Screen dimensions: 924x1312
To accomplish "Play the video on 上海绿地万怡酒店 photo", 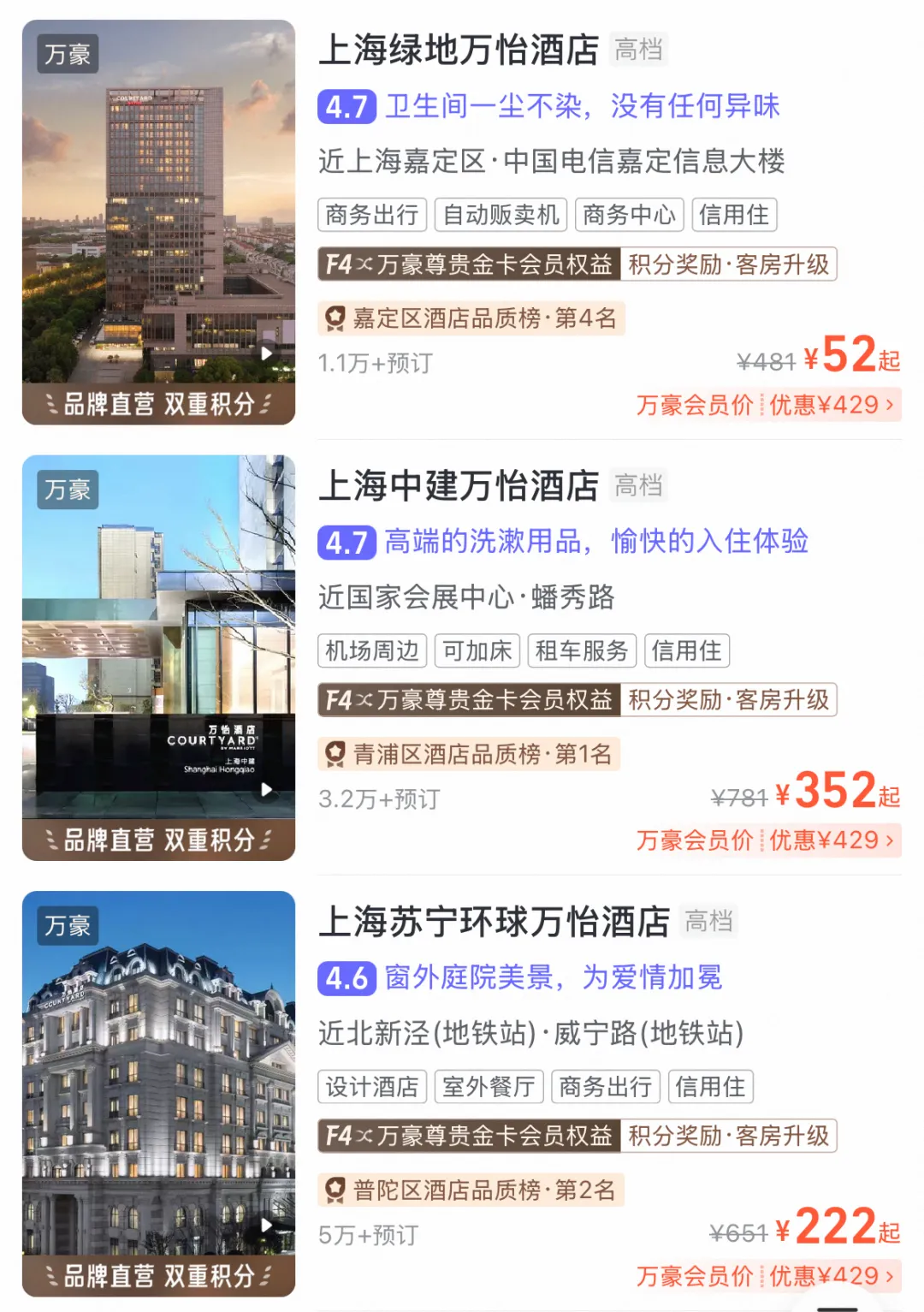I will click(267, 353).
